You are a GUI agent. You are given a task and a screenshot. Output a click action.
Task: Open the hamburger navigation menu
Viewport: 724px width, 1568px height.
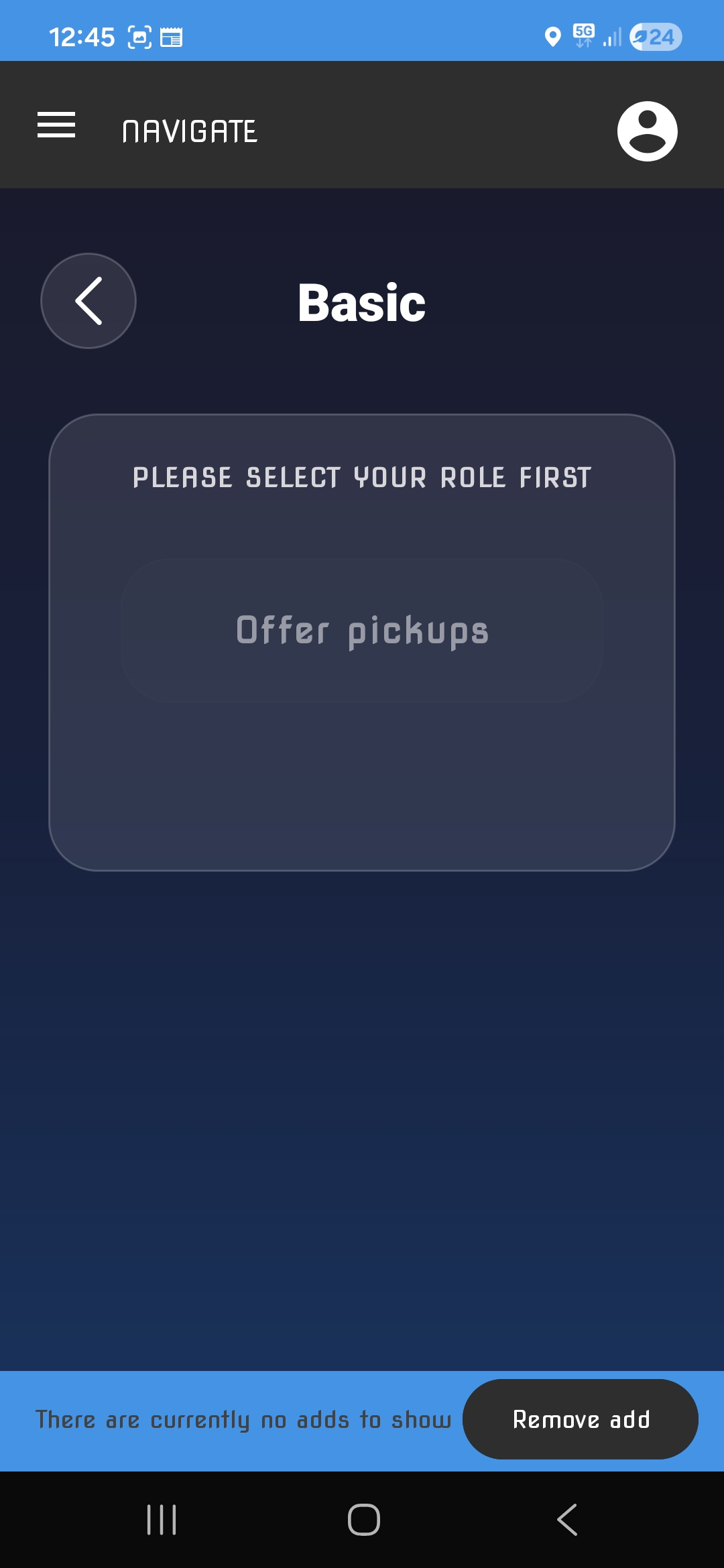point(56,125)
